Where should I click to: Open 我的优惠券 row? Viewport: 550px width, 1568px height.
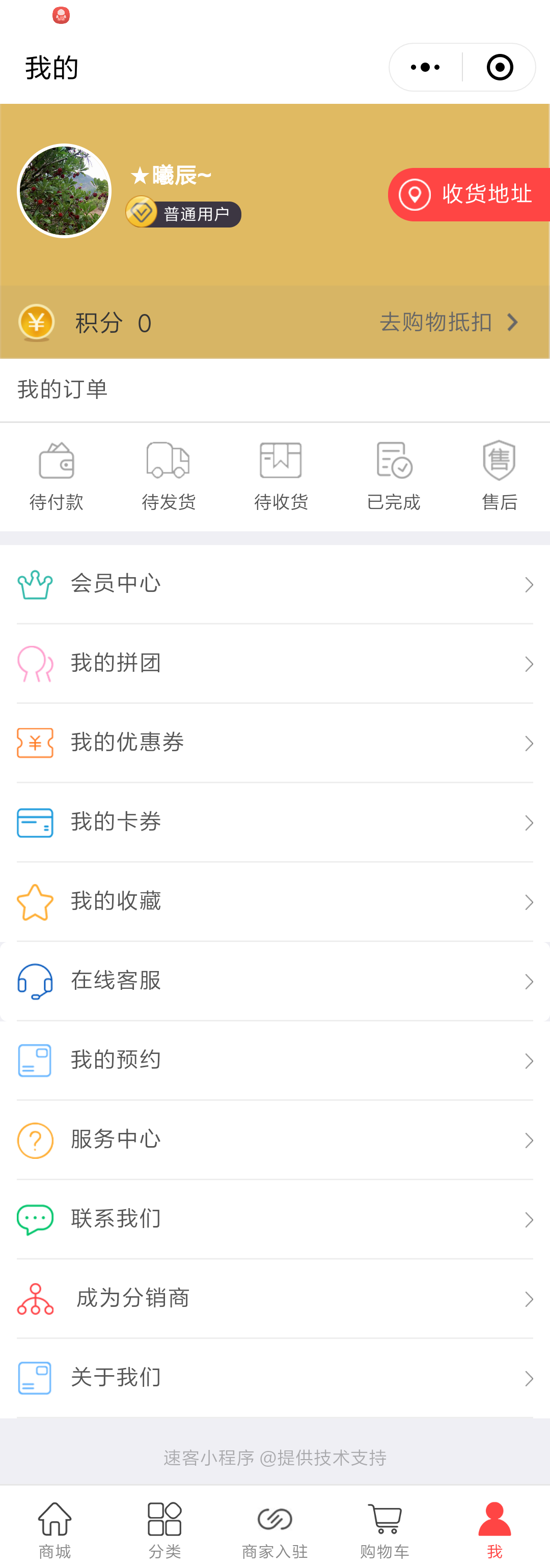(274, 743)
